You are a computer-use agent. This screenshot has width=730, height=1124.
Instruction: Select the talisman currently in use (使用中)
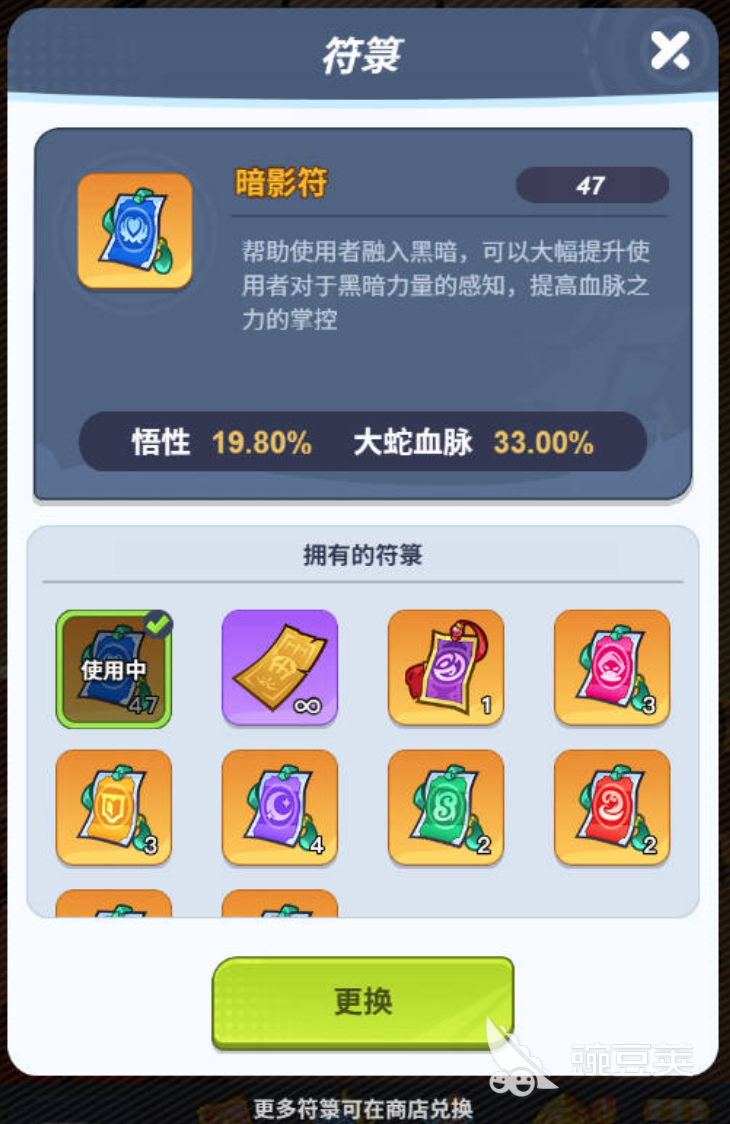[x=114, y=668]
